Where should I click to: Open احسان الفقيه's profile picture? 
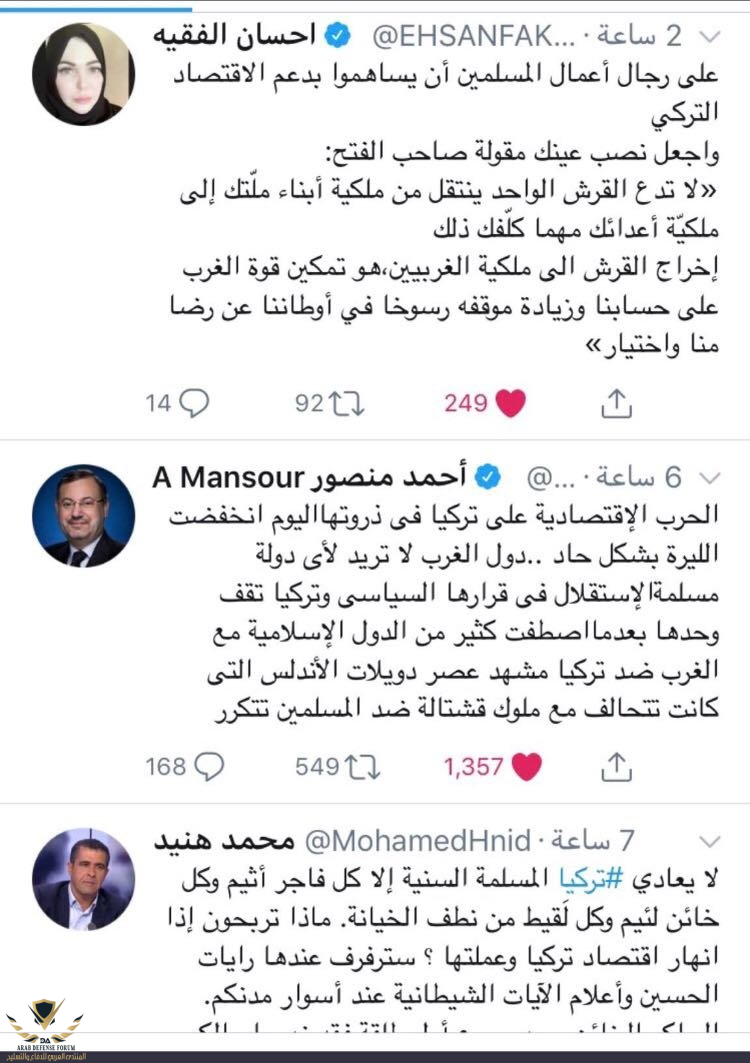83,74
